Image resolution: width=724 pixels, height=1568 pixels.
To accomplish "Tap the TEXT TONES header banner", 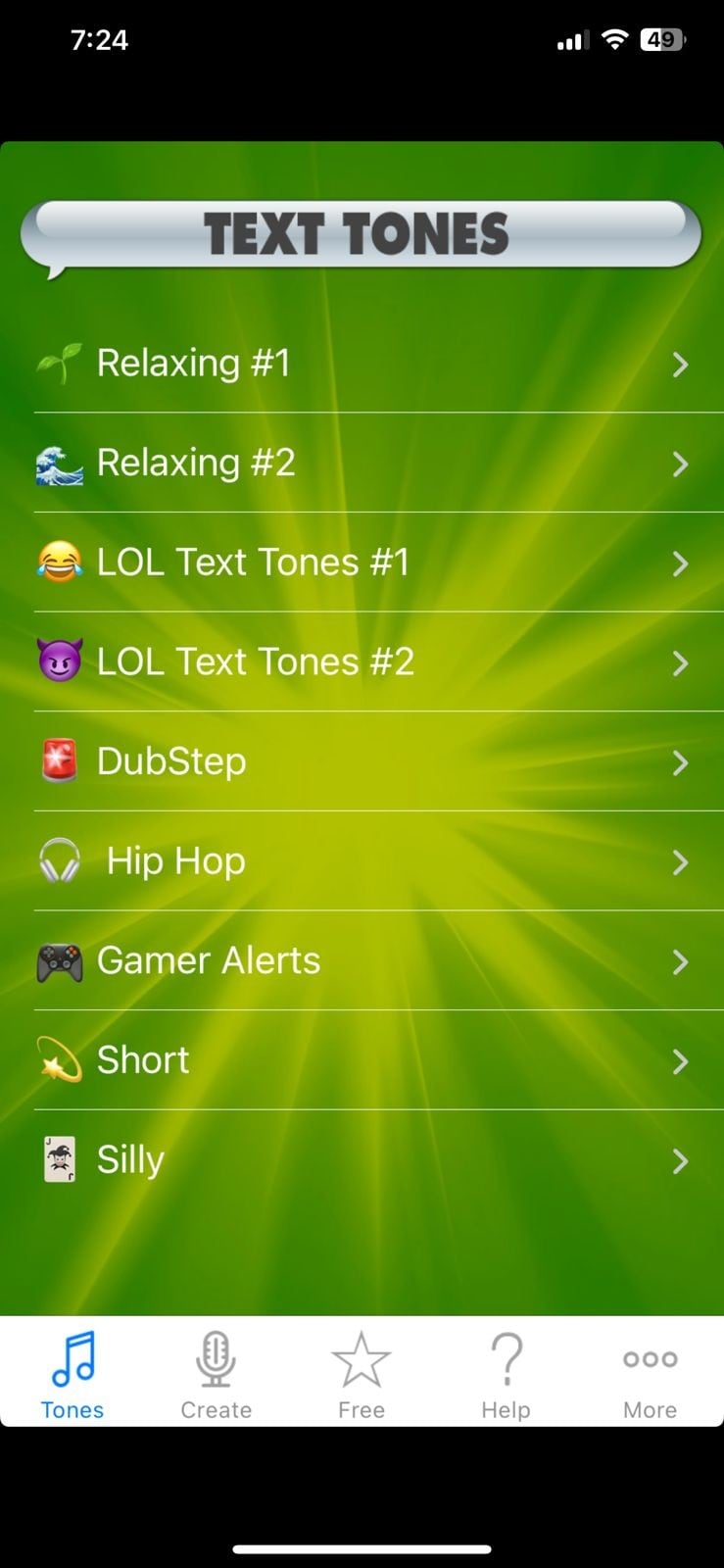I will click(x=362, y=233).
